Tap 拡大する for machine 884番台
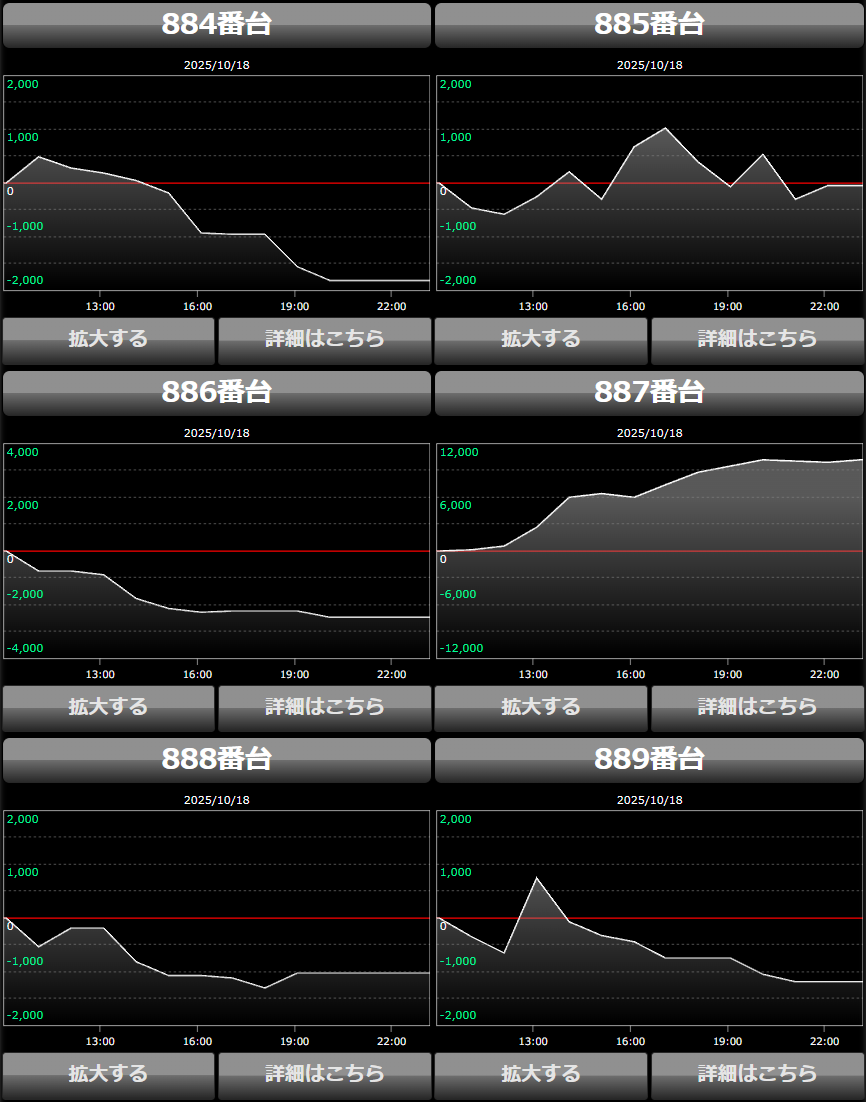The height and width of the screenshot is (1102, 866). (108, 340)
